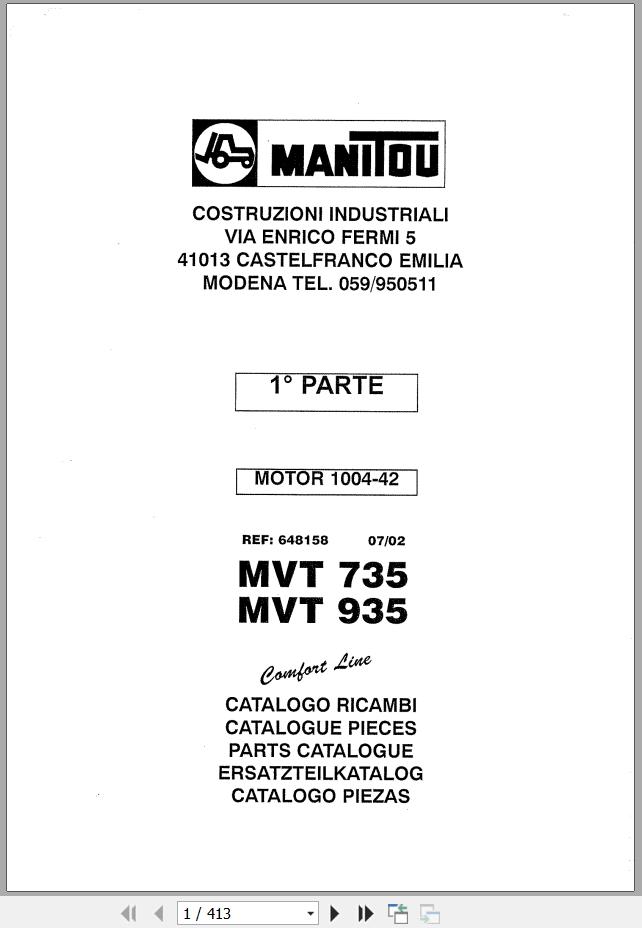Image resolution: width=642 pixels, height=928 pixels.
Task: Jump to the first page
Action: coord(128,913)
